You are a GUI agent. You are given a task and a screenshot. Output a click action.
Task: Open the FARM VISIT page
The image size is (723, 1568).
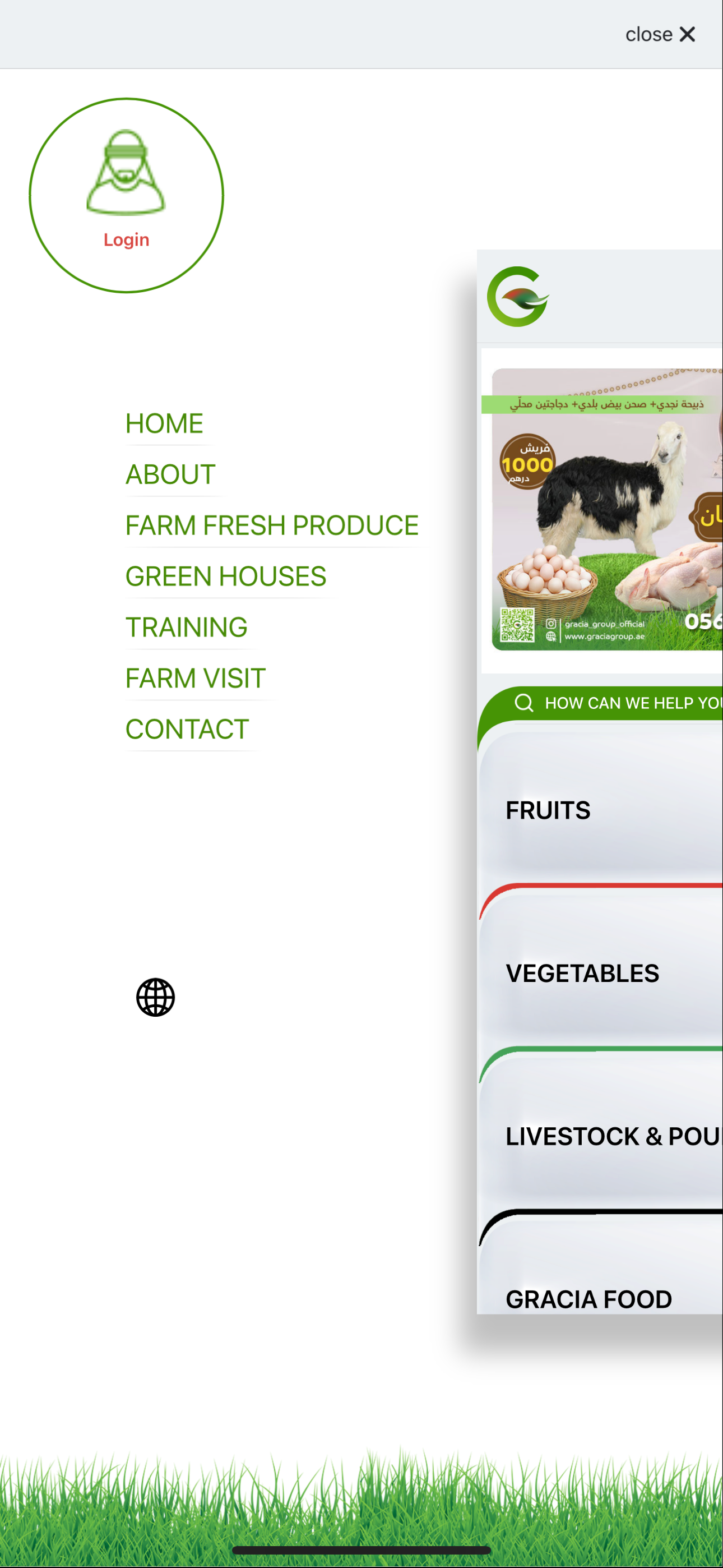196,677
